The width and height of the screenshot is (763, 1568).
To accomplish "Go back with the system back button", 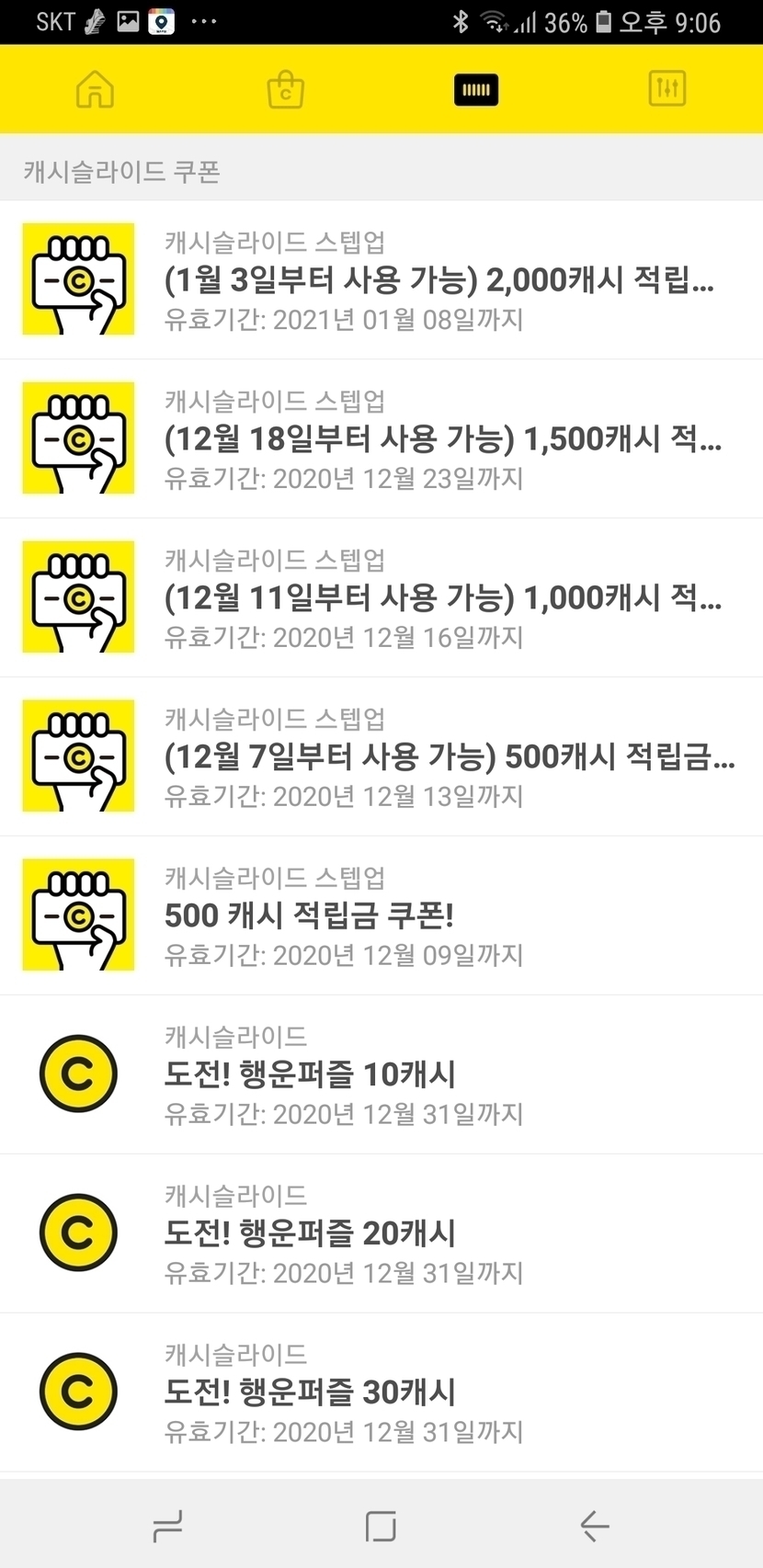I will 595,1526.
